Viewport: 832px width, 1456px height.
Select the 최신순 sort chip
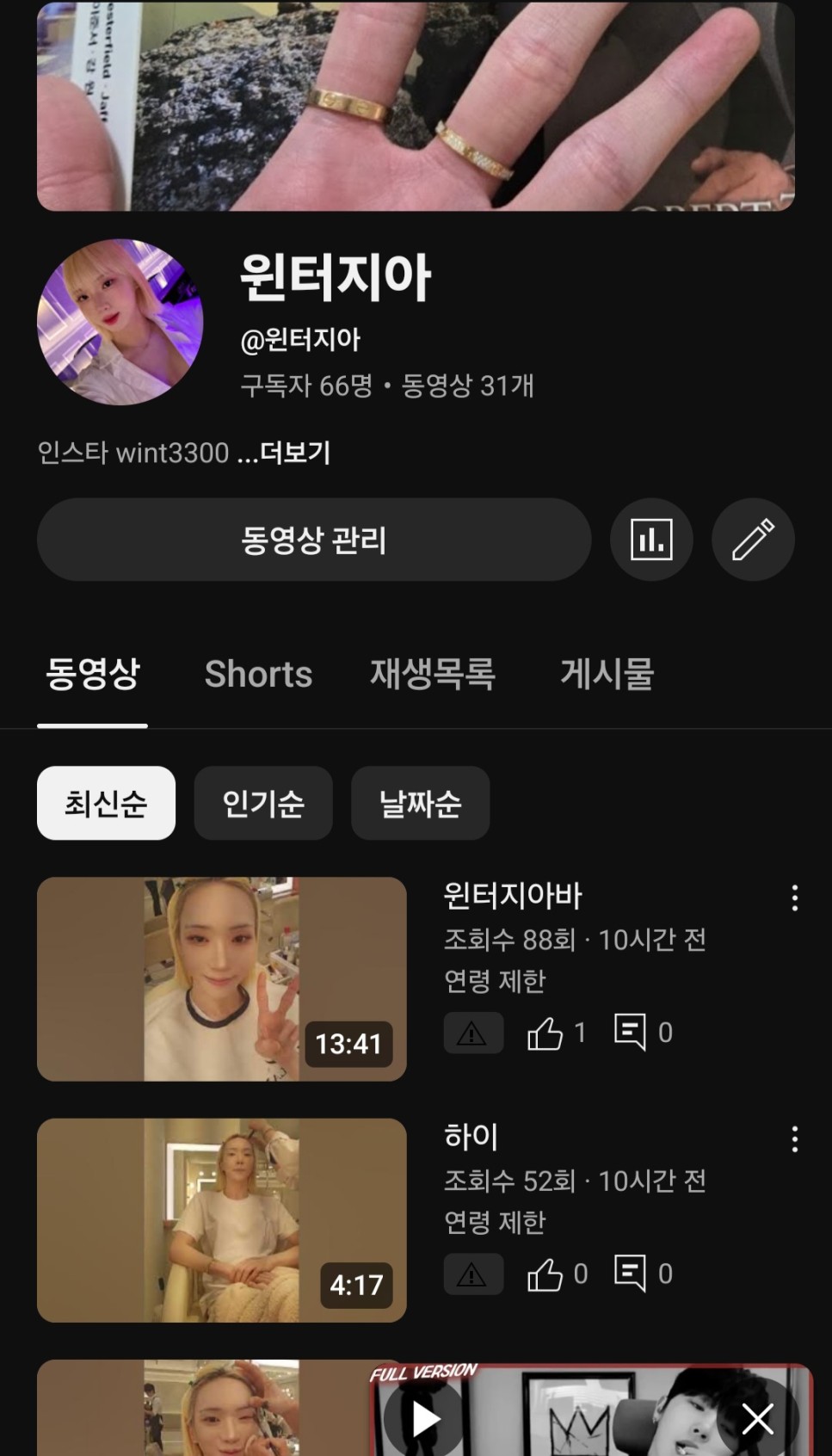click(106, 803)
